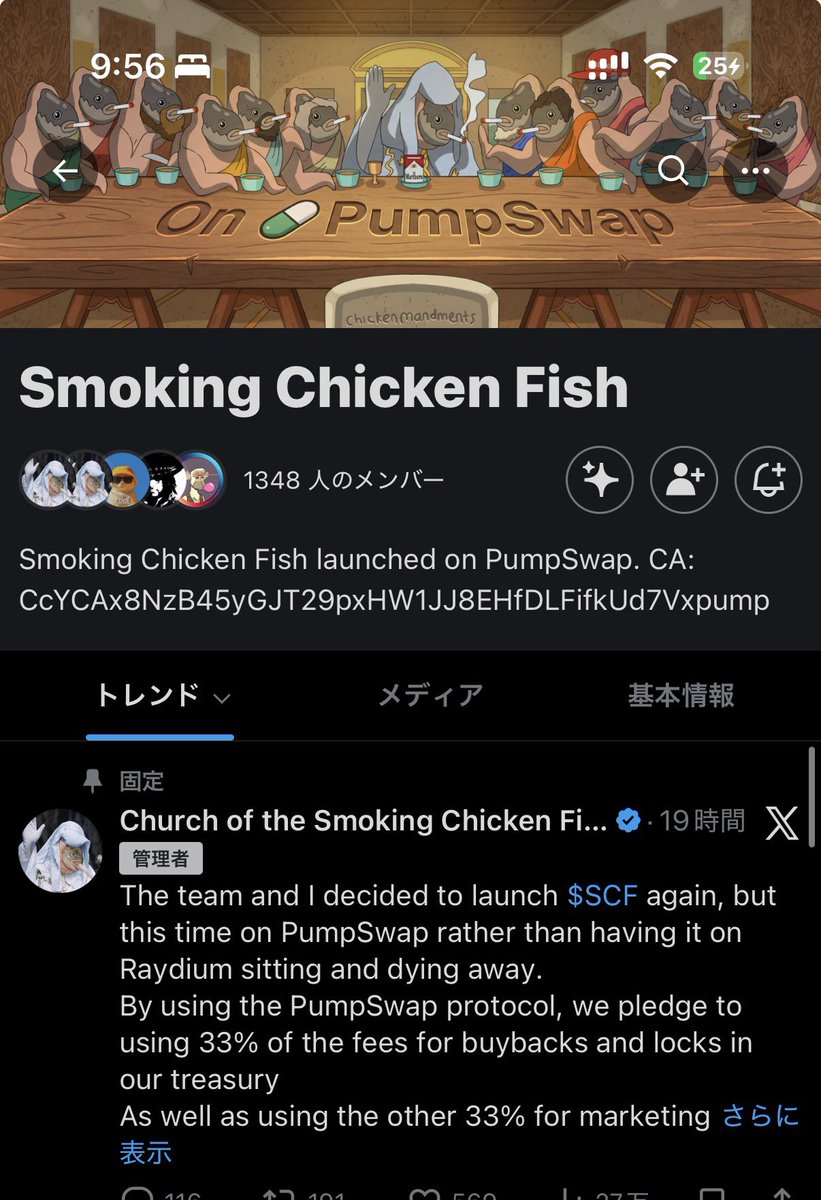Open the pinned post author's avatar
821x1200 pixels.
[x=60, y=851]
